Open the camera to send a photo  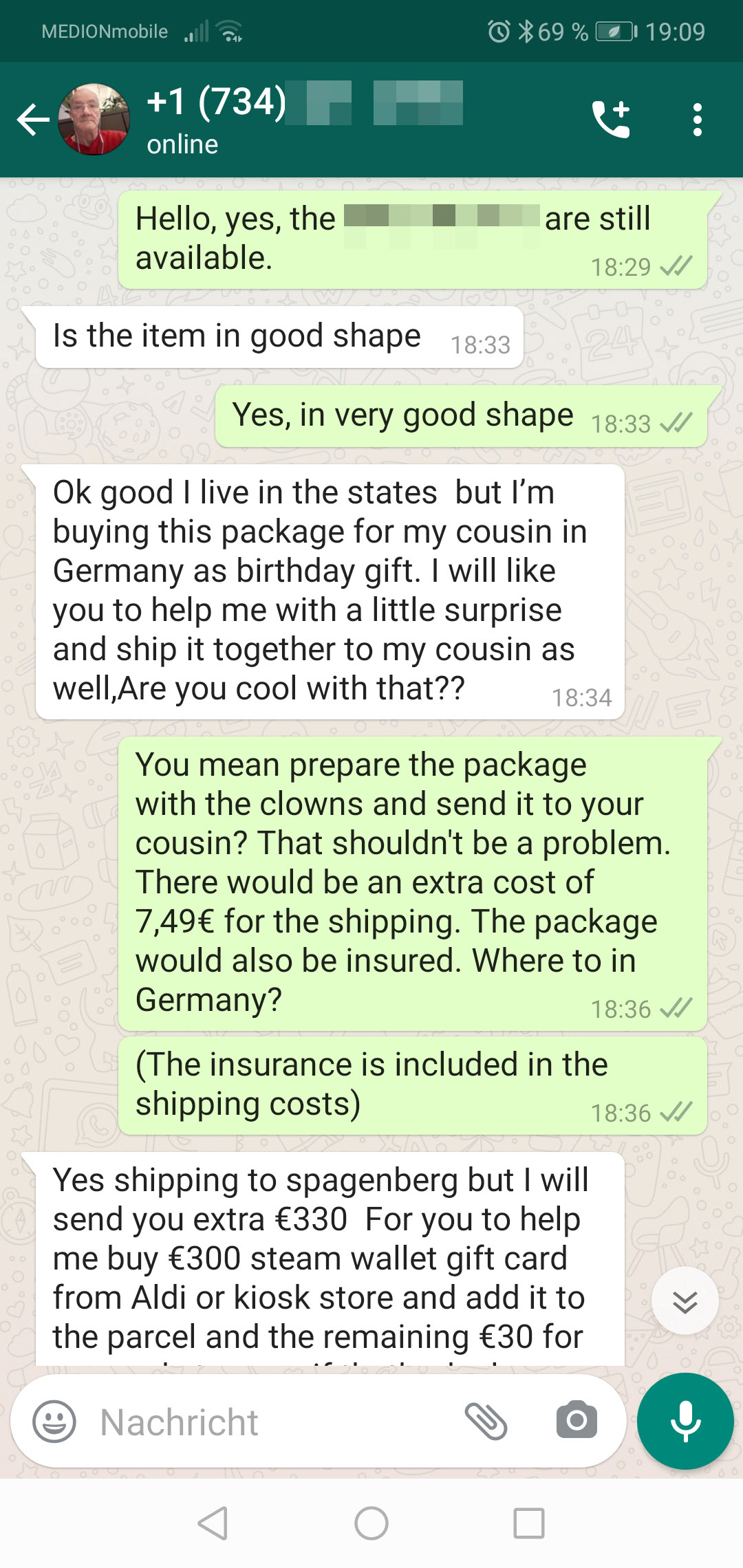pos(577,1420)
